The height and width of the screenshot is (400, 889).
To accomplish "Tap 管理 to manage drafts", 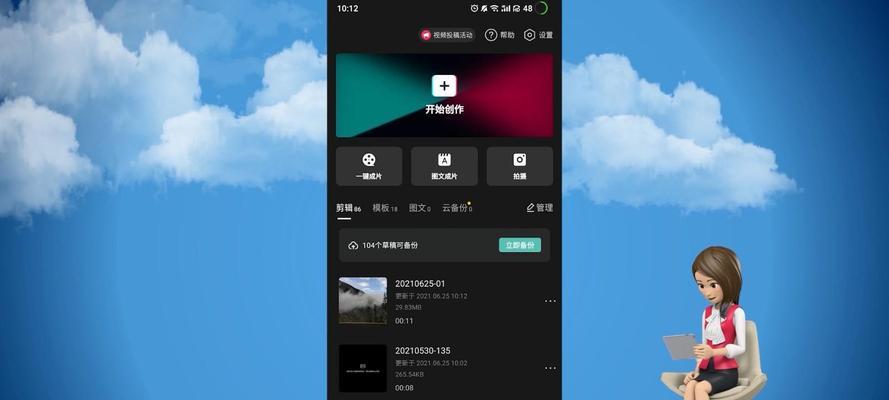I will 539,208.
